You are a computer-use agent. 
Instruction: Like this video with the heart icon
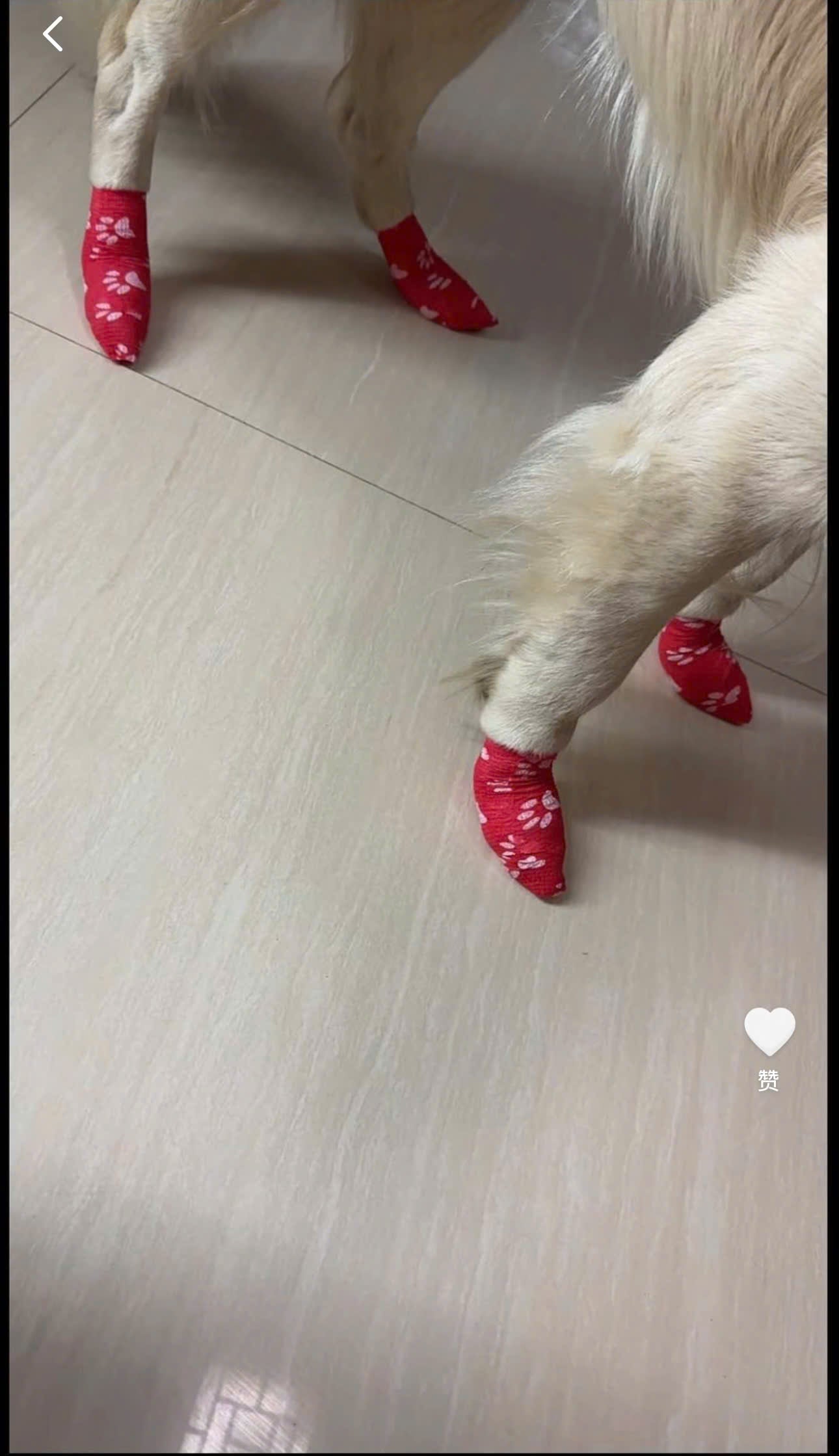pos(769,1031)
